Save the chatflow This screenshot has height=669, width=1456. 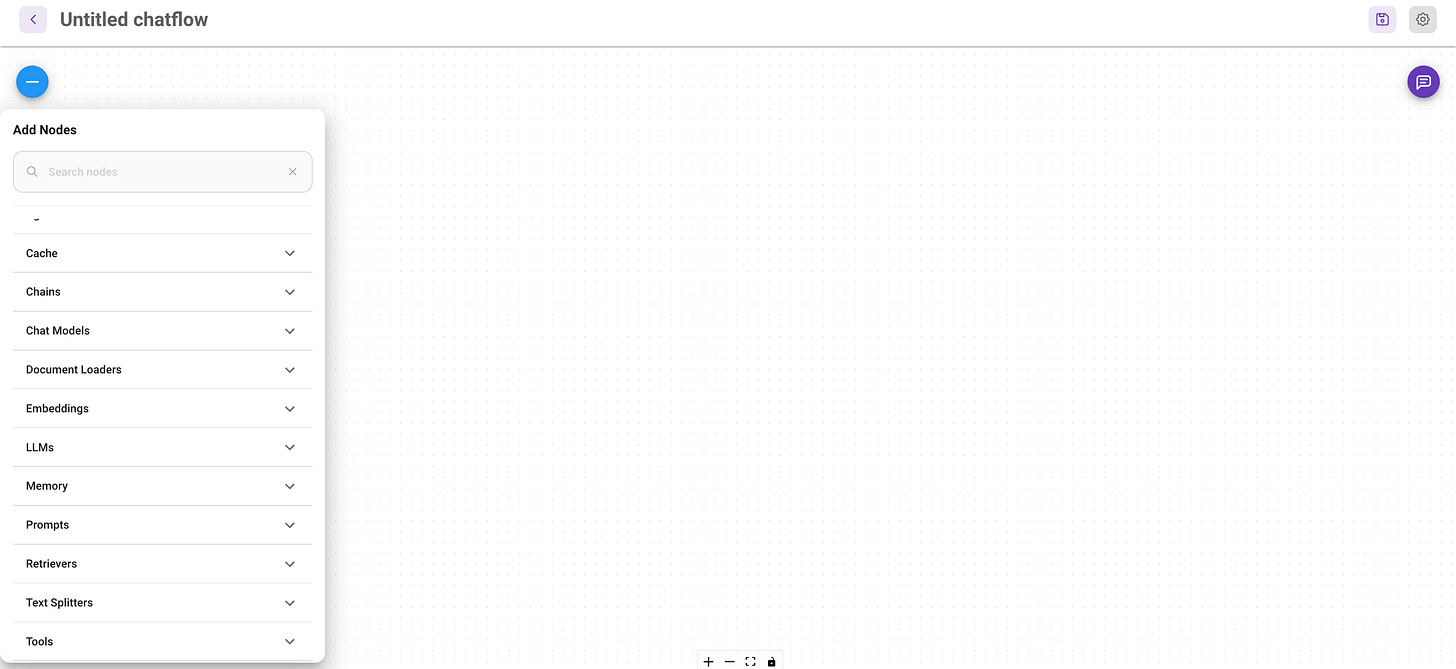(1382, 19)
